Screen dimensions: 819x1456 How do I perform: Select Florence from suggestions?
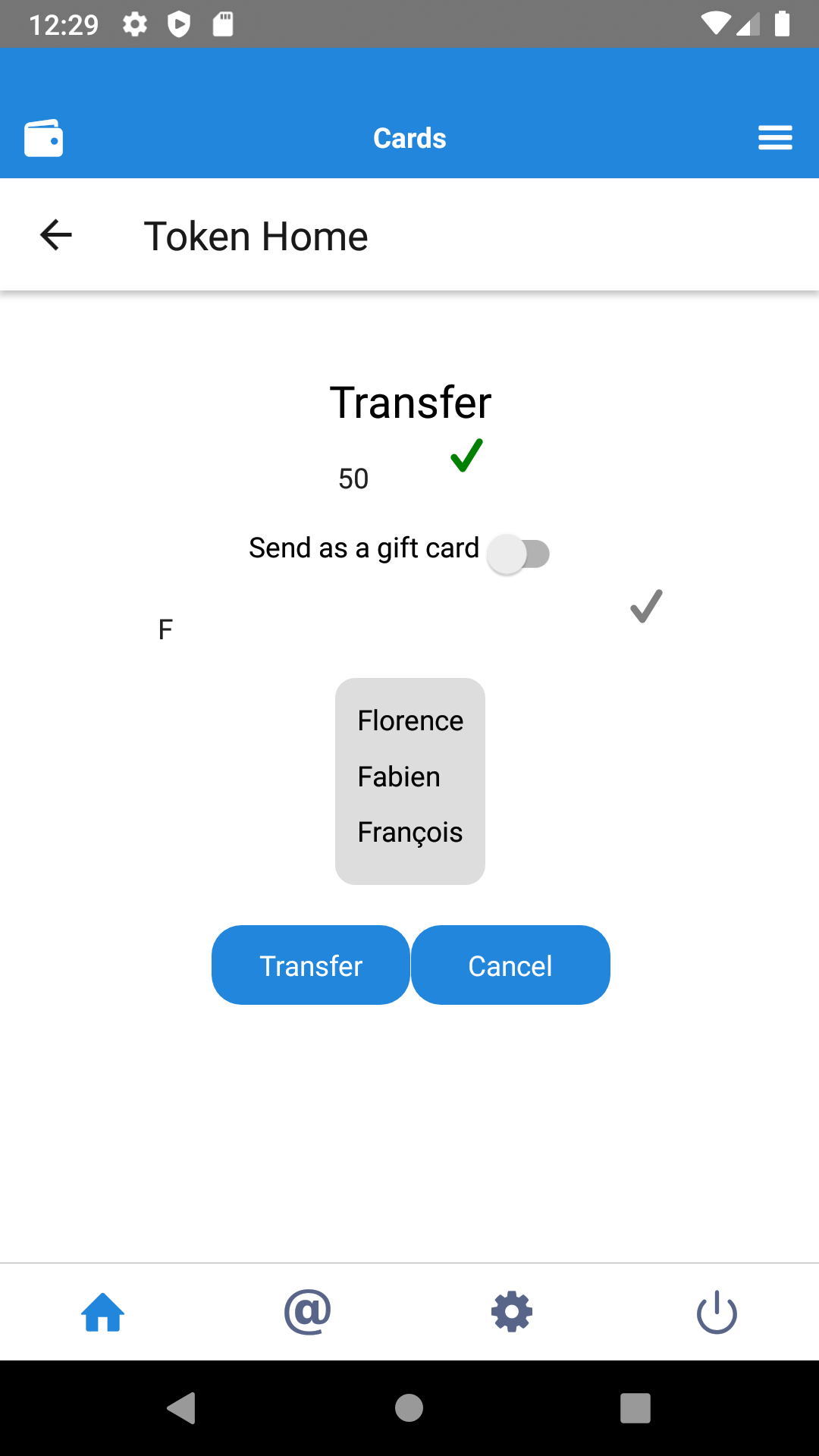point(410,720)
